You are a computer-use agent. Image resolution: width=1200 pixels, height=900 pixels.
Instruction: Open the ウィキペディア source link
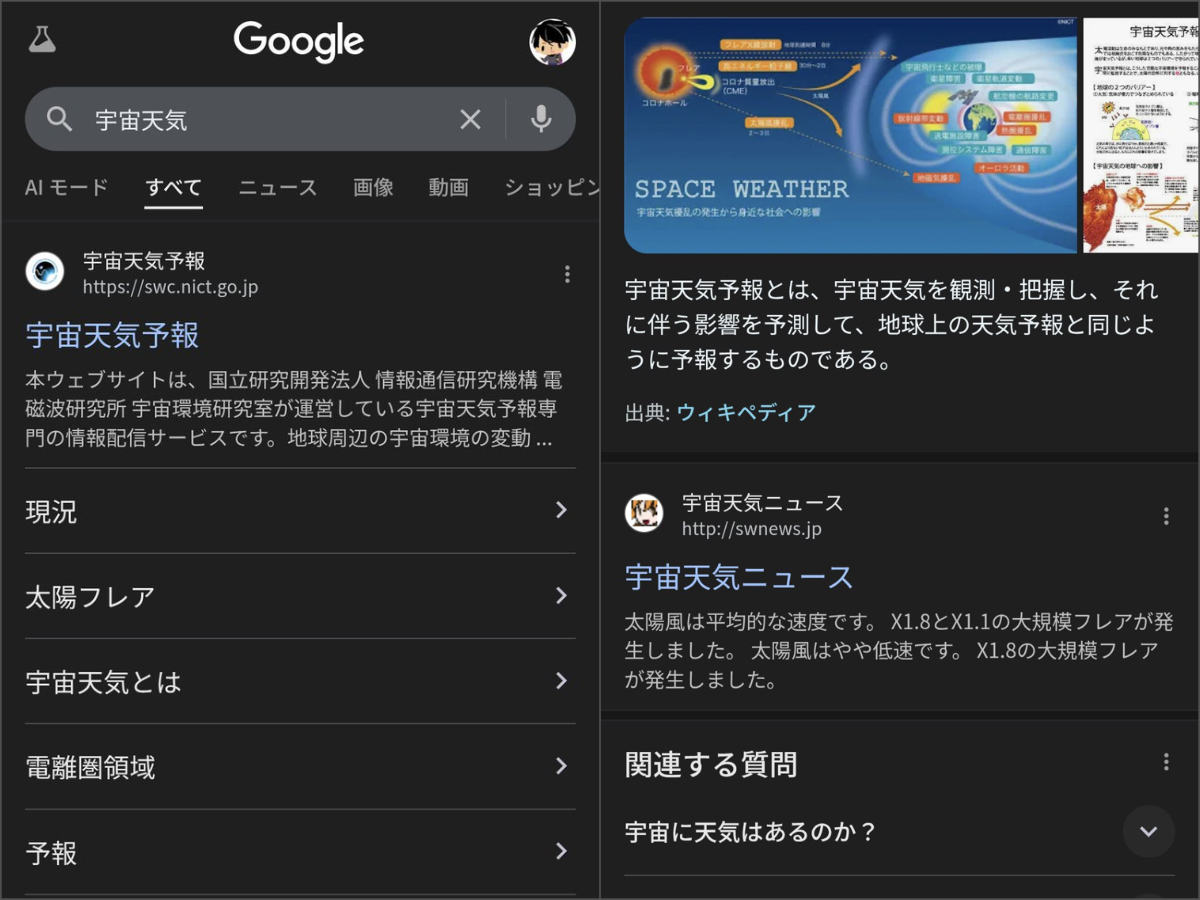(x=746, y=412)
